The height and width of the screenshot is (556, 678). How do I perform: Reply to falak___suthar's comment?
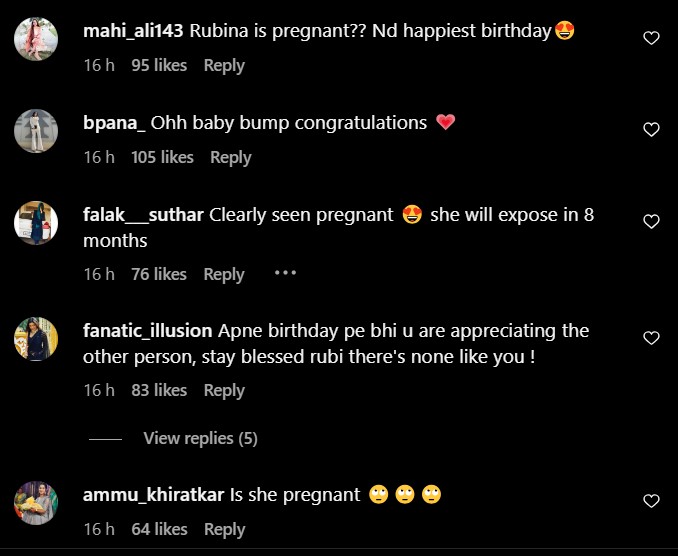(x=224, y=274)
